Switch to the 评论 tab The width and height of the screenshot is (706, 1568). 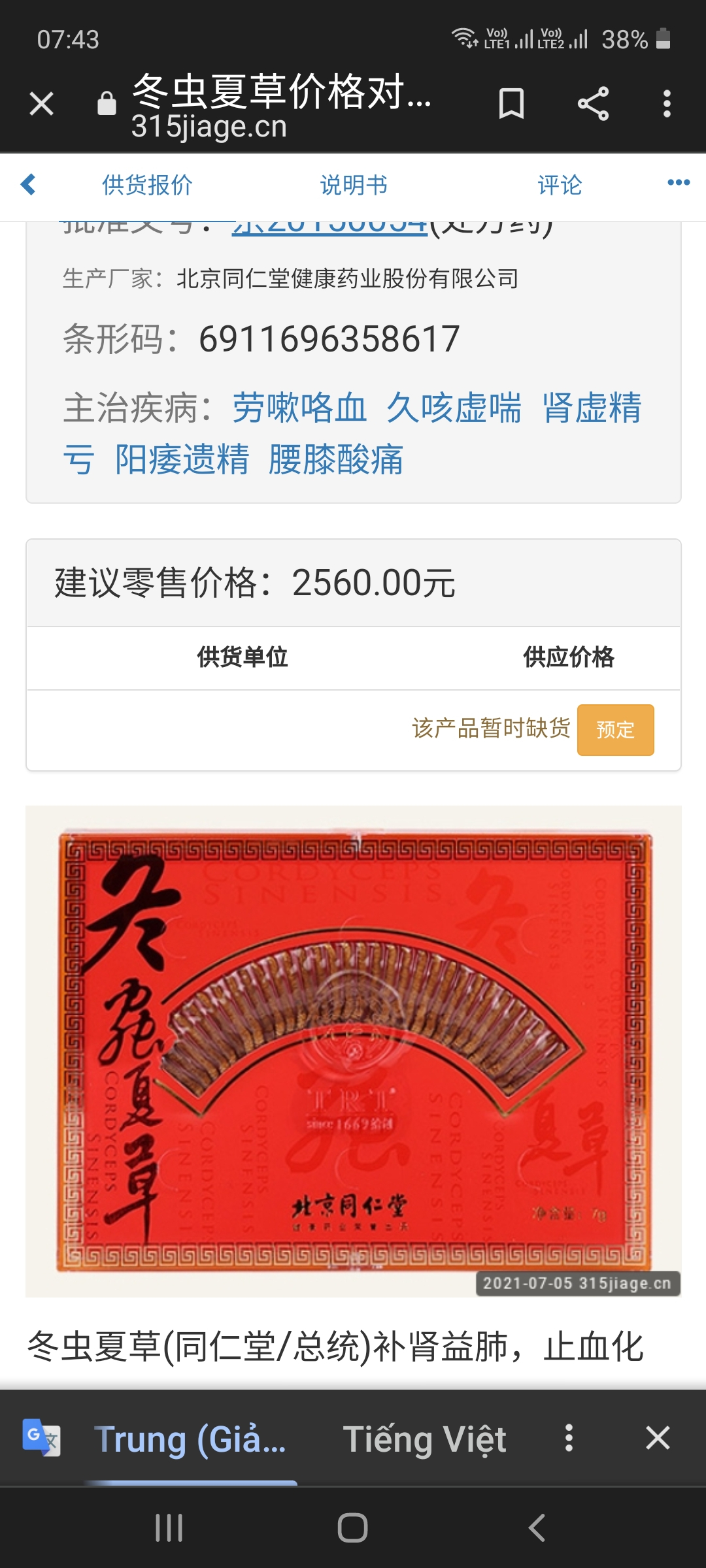pos(560,185)
